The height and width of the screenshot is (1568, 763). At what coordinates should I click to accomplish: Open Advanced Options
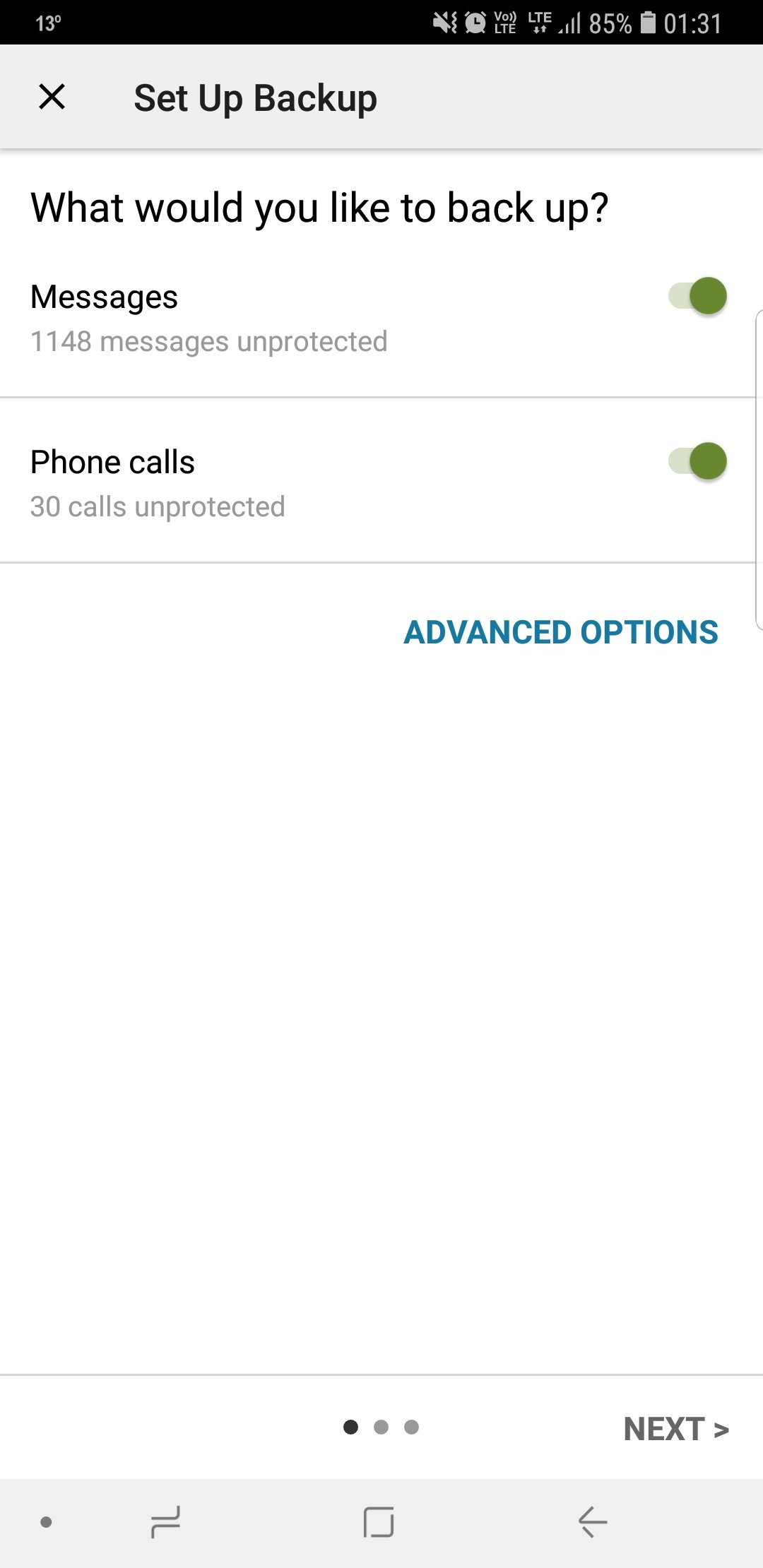pyautogui.click(x=560, y=632)
